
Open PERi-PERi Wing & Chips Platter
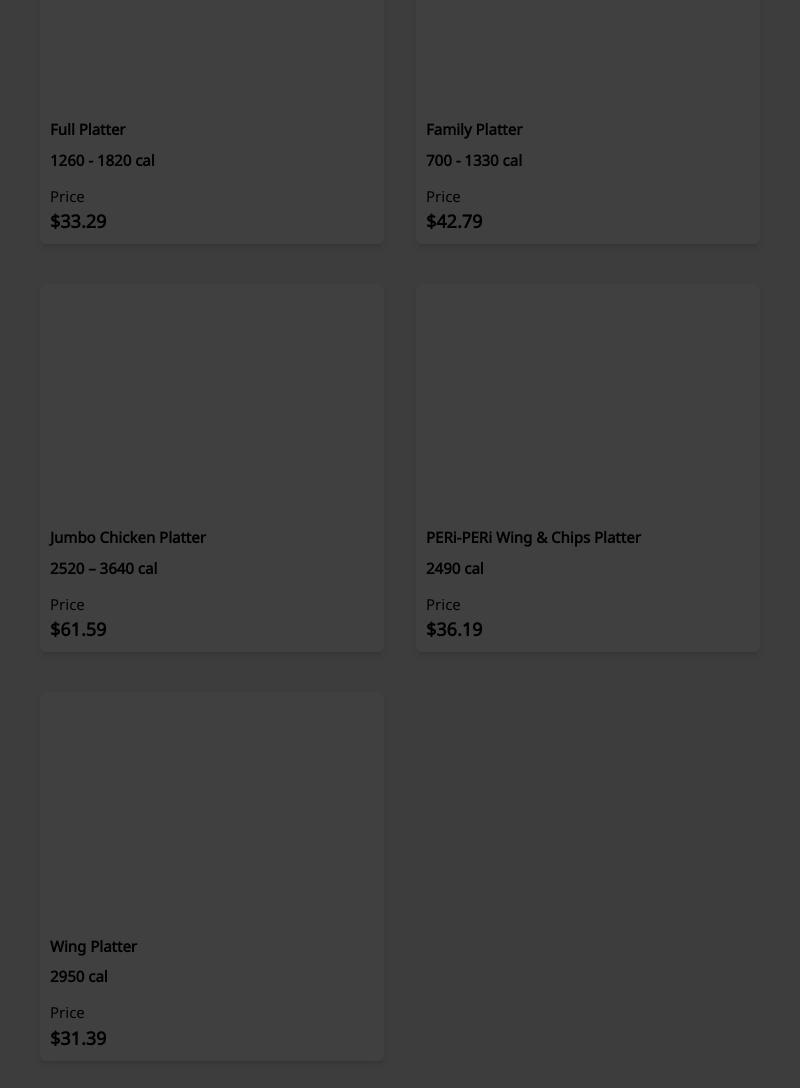click(x=587, y=468)
